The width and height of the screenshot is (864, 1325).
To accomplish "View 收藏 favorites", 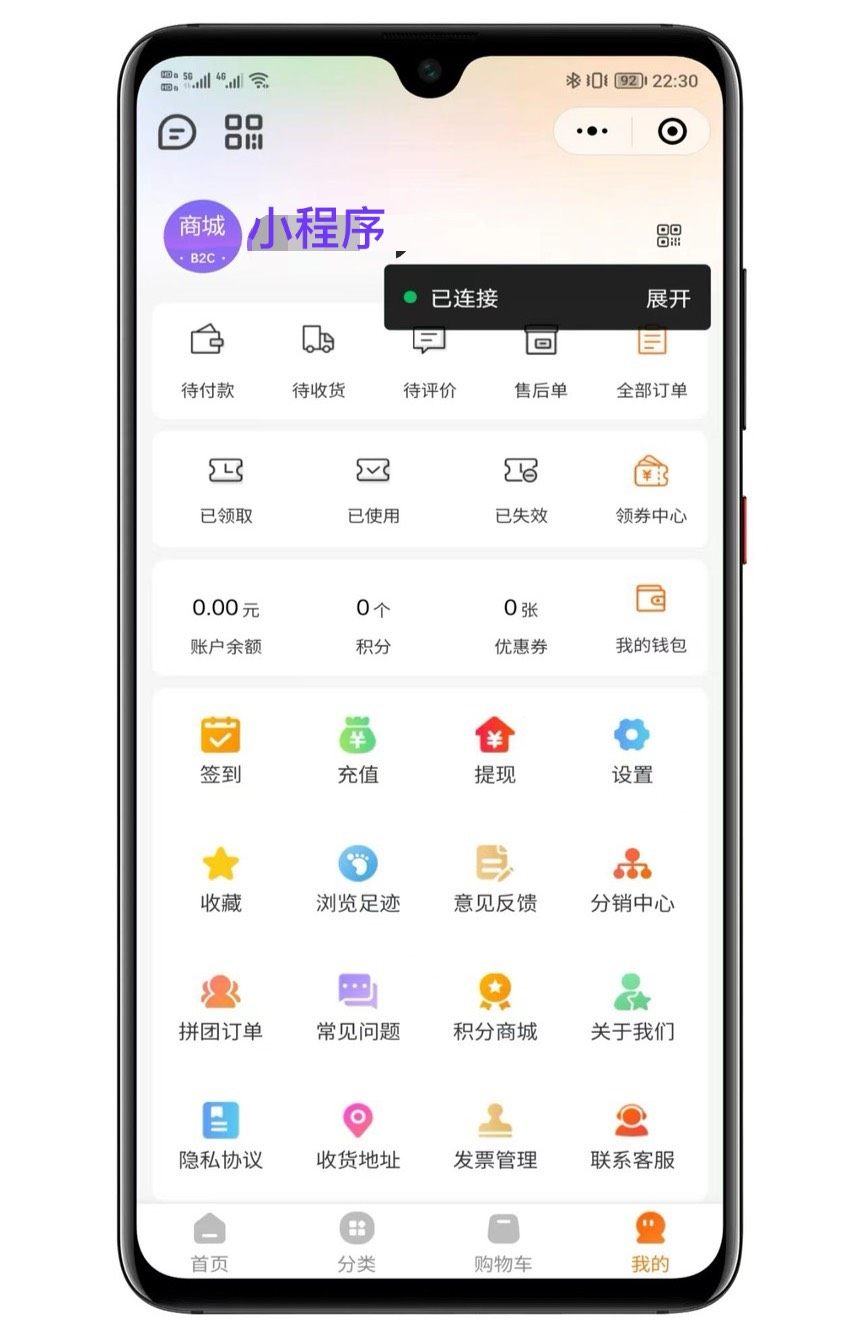I will [221, 878].
